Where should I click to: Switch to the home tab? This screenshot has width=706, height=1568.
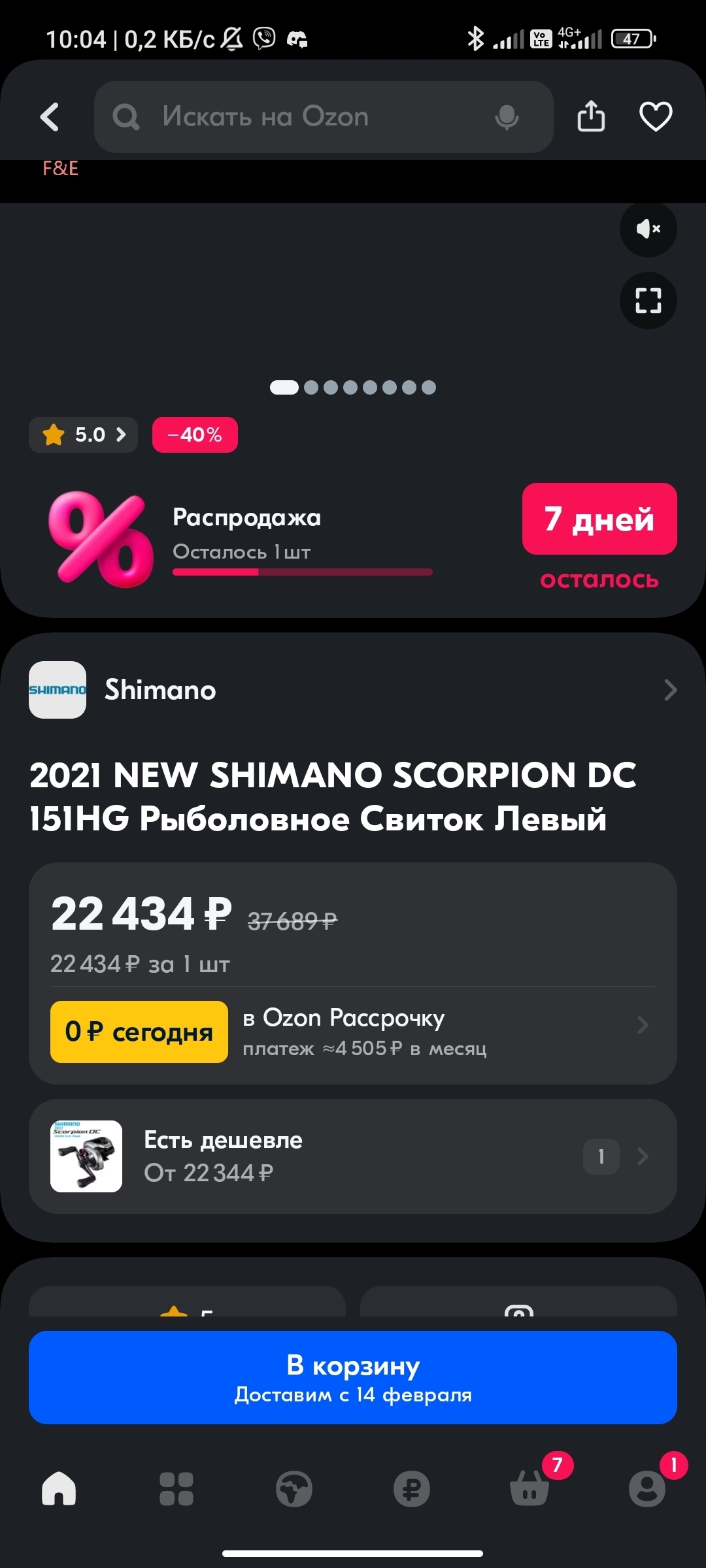(59, 1489)
